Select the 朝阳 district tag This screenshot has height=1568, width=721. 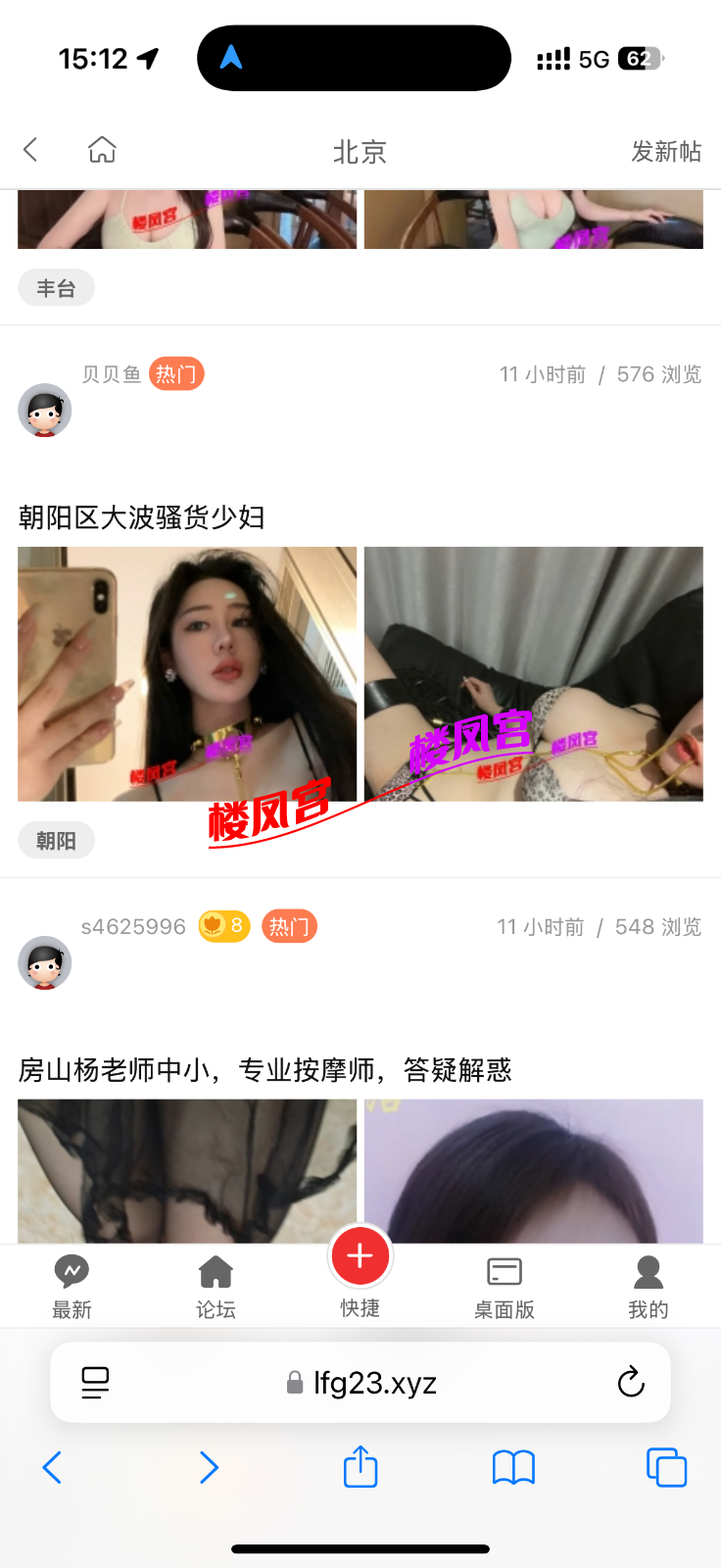(56, 841)
